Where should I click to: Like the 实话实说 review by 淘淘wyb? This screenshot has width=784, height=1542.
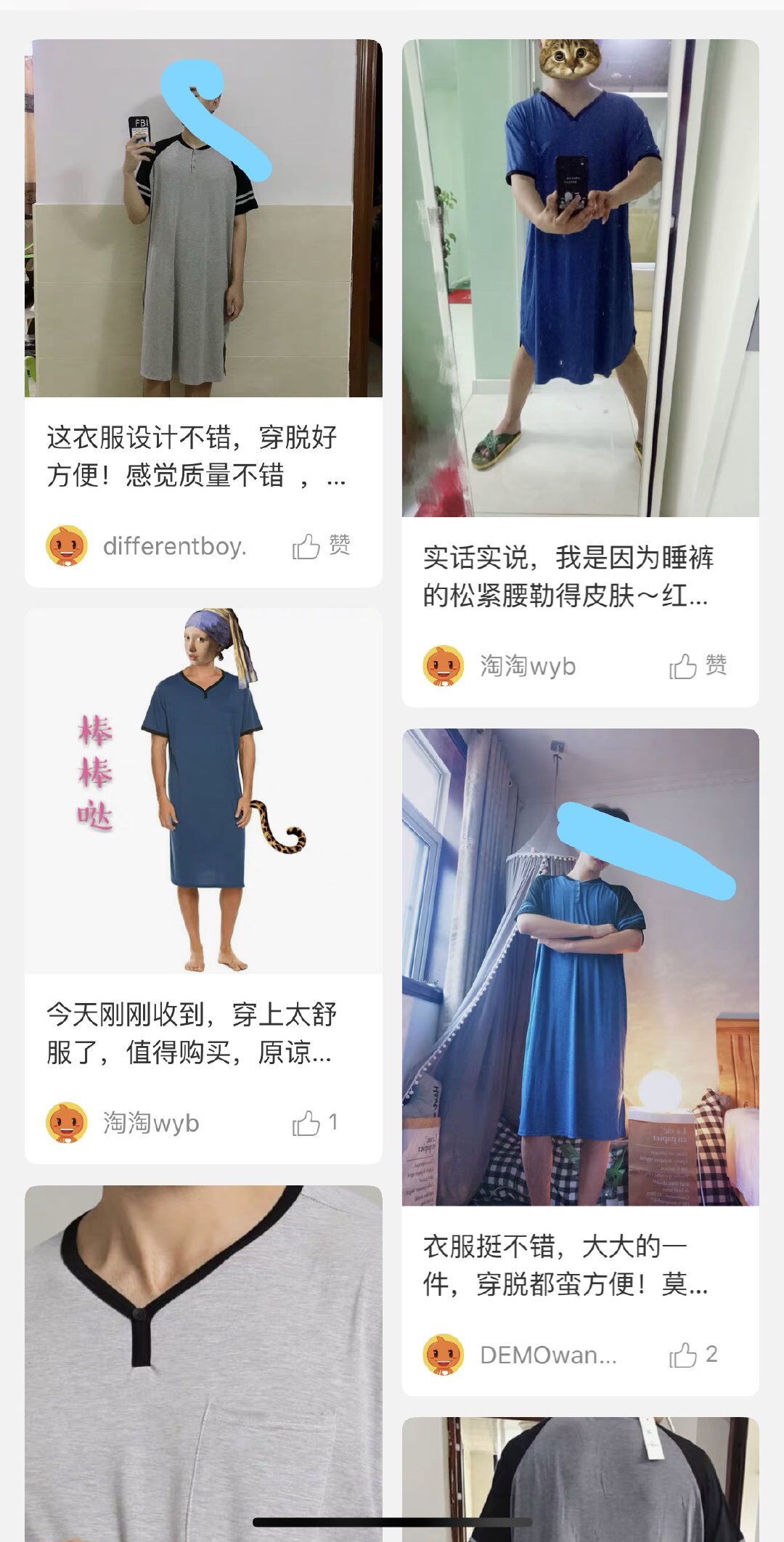[697, 665]
